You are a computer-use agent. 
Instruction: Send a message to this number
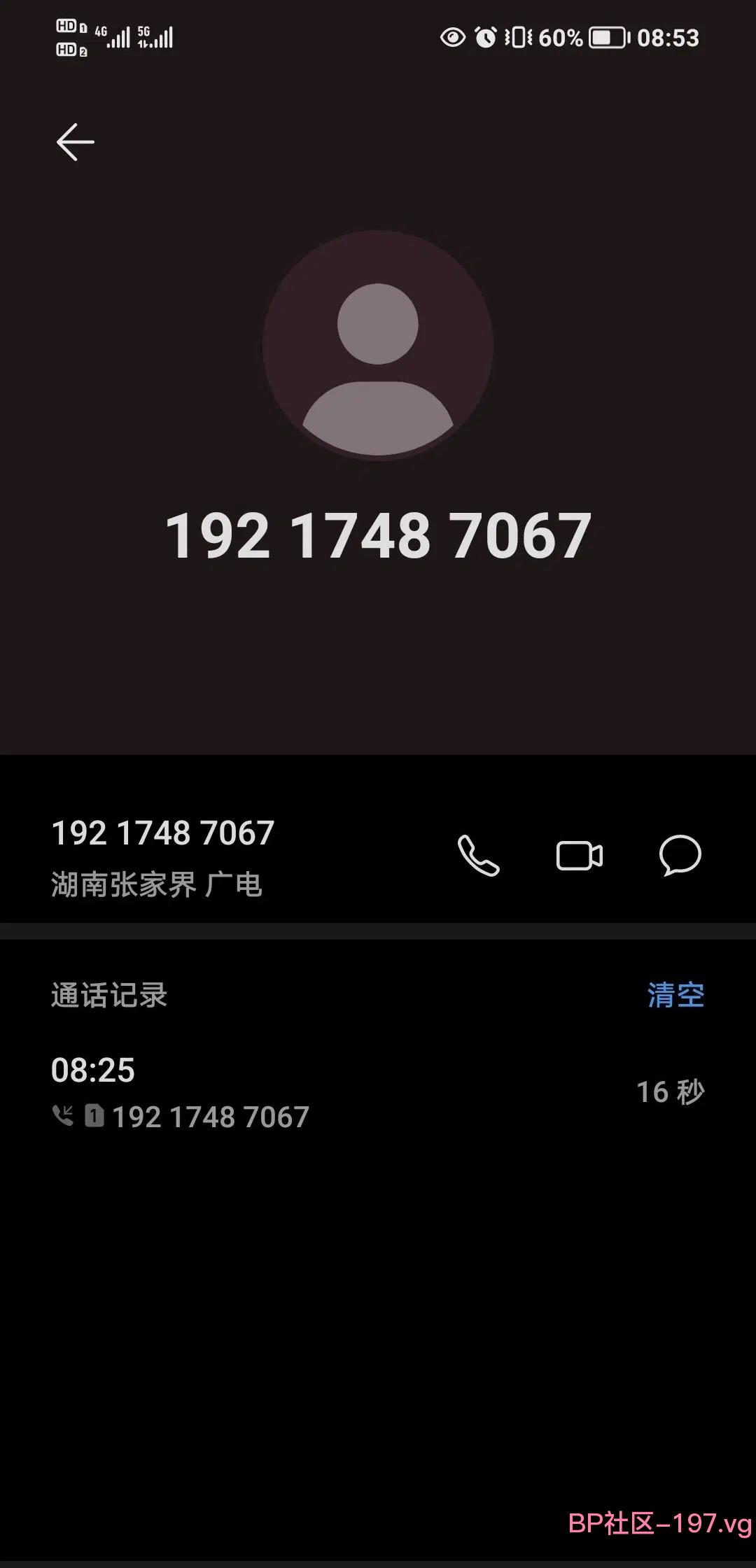coord(680,855)
